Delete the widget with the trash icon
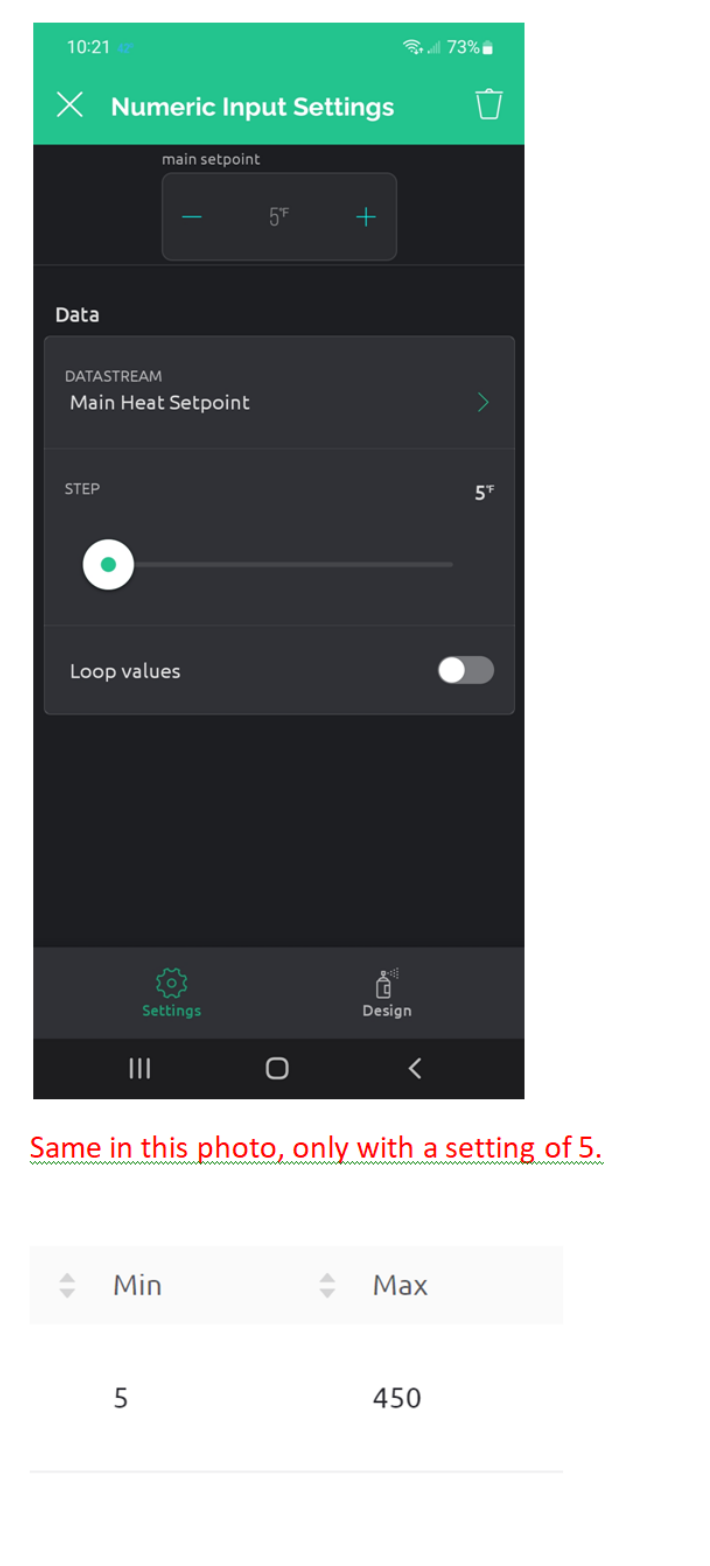Viewport: 710px width, 1566px height. pyautogui.click(x=488, y=105)
